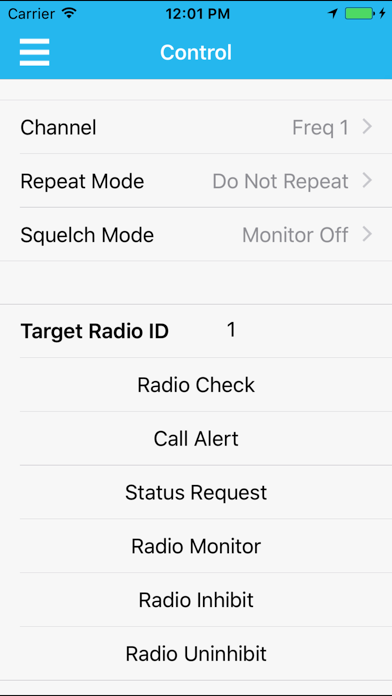The image size is (392, 696).
Task: Change the Repeat Mode setting
Action: coord(196,181)
